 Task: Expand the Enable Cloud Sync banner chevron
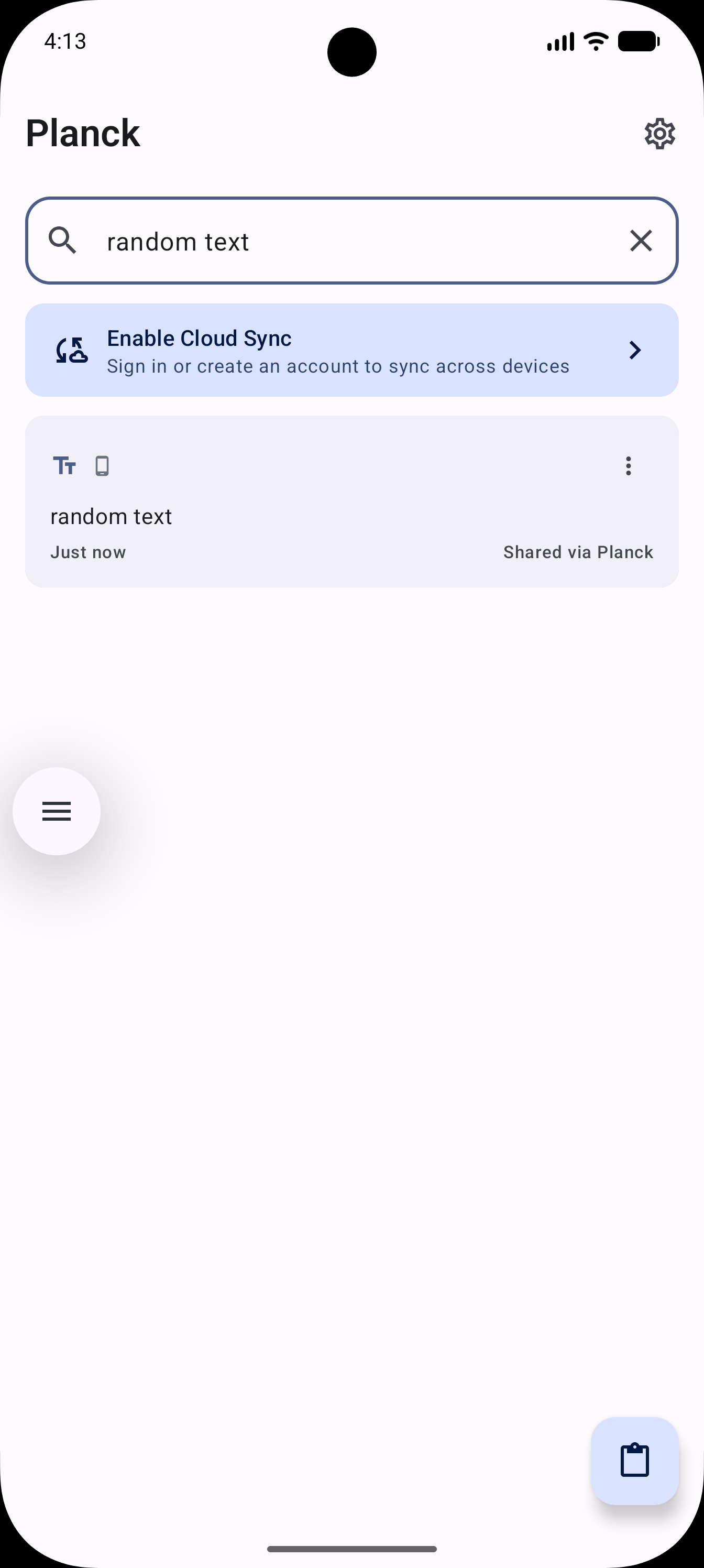635,350
